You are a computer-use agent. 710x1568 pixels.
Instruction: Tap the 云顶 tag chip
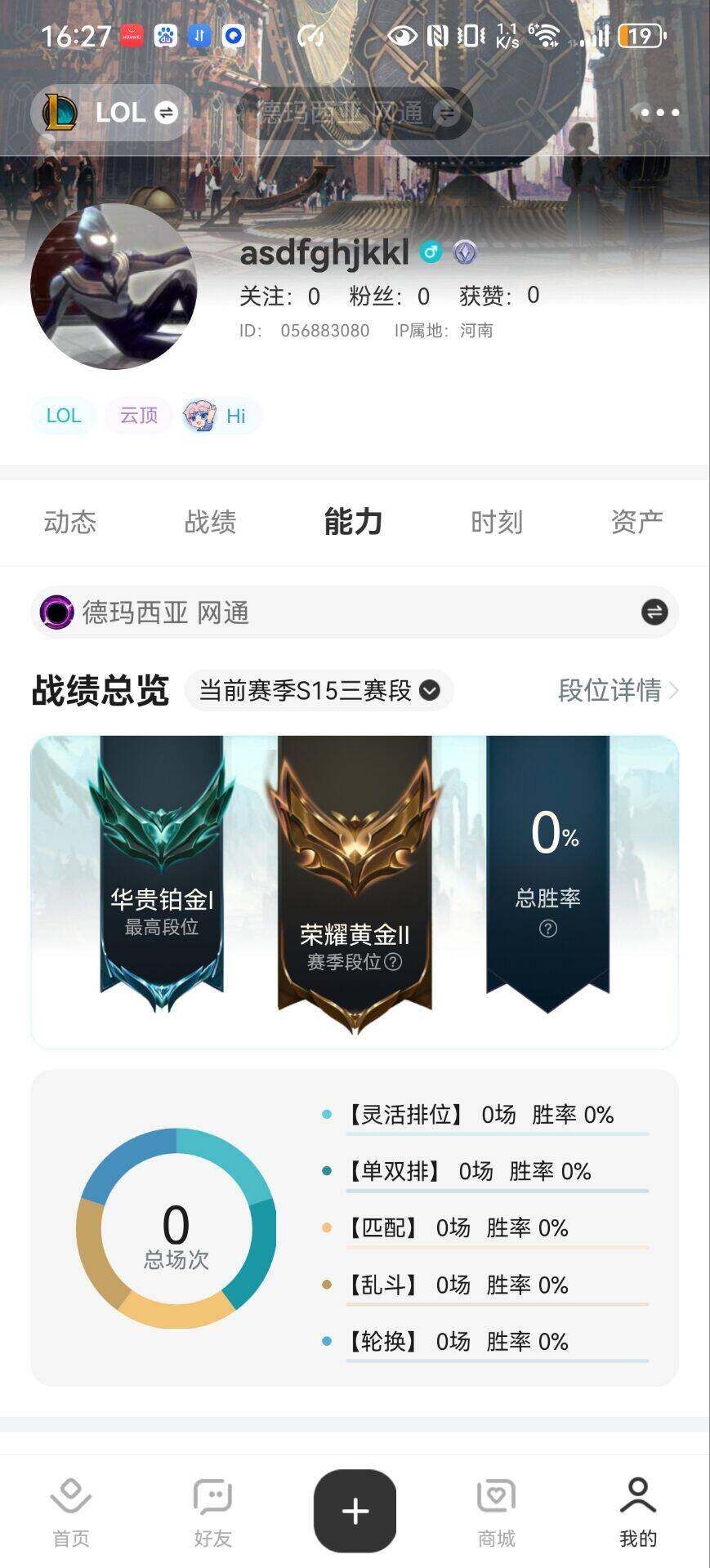coord(138,416)
